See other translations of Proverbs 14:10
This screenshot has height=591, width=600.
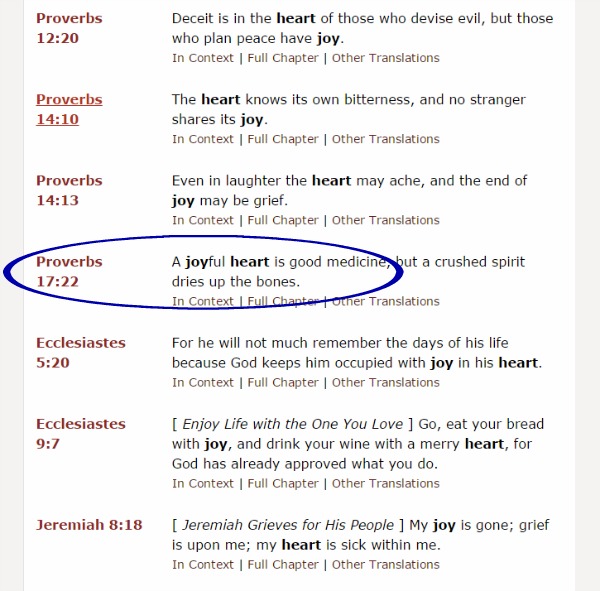385,139
